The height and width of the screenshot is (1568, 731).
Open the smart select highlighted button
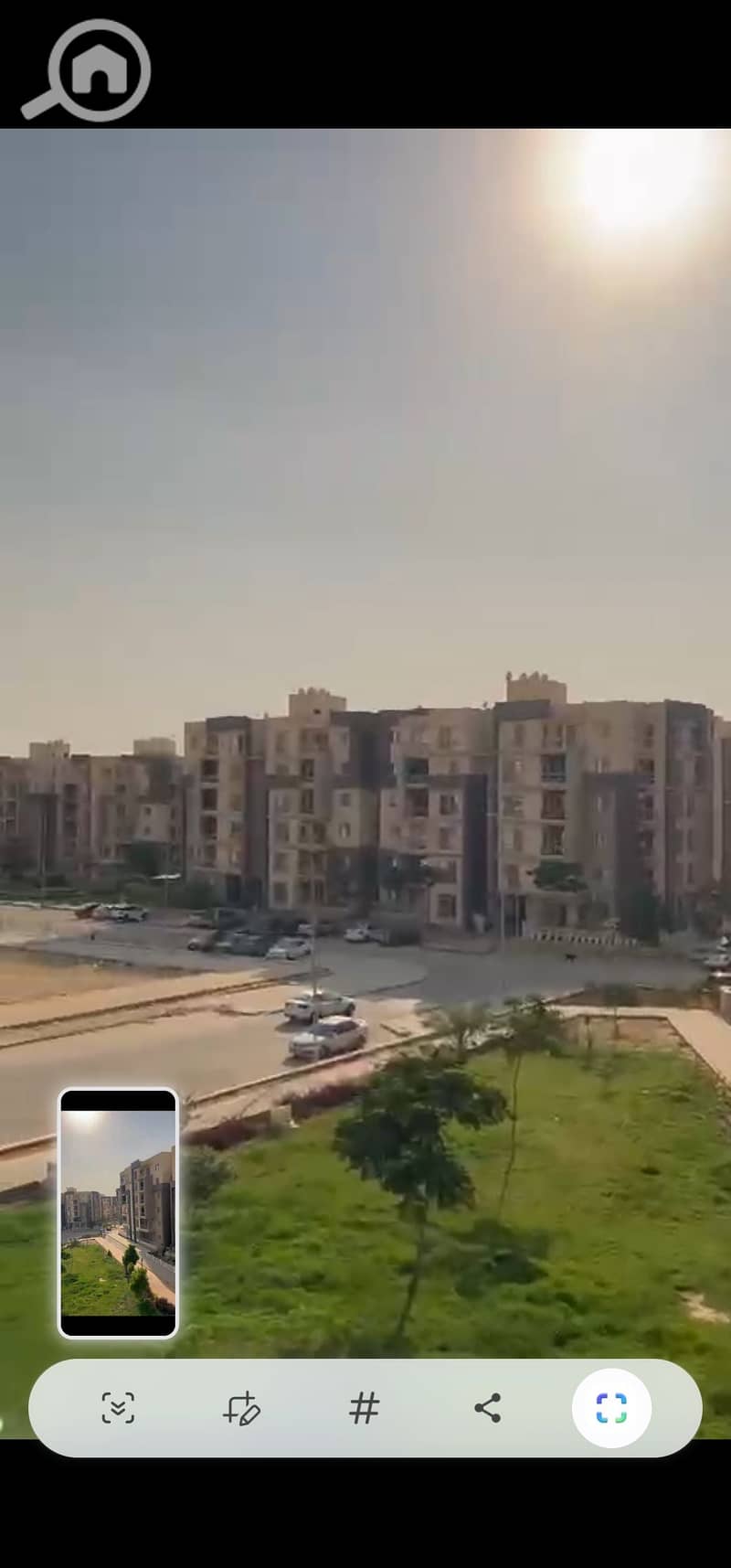pyautogui.click(x=611, y=1408)
